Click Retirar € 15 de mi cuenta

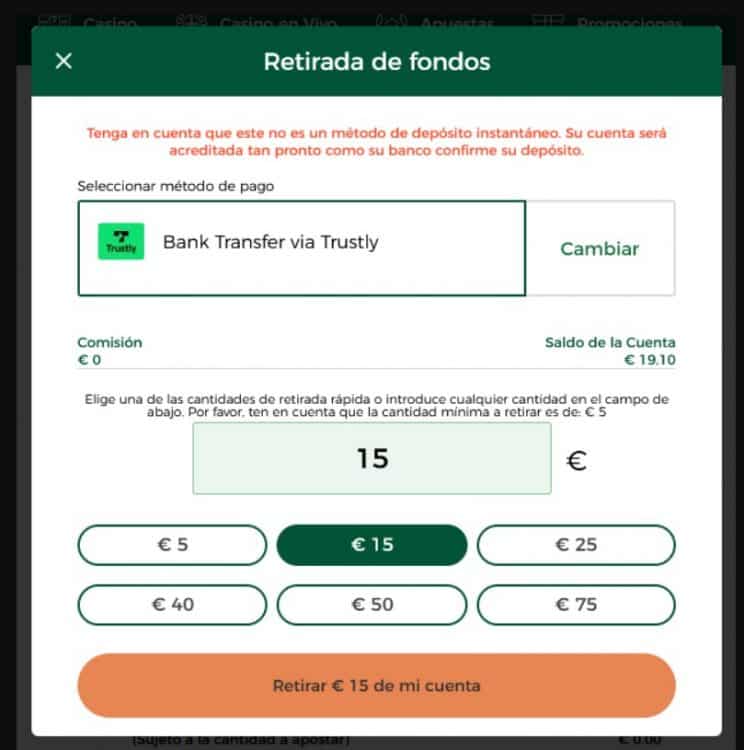tap(375, 686)
